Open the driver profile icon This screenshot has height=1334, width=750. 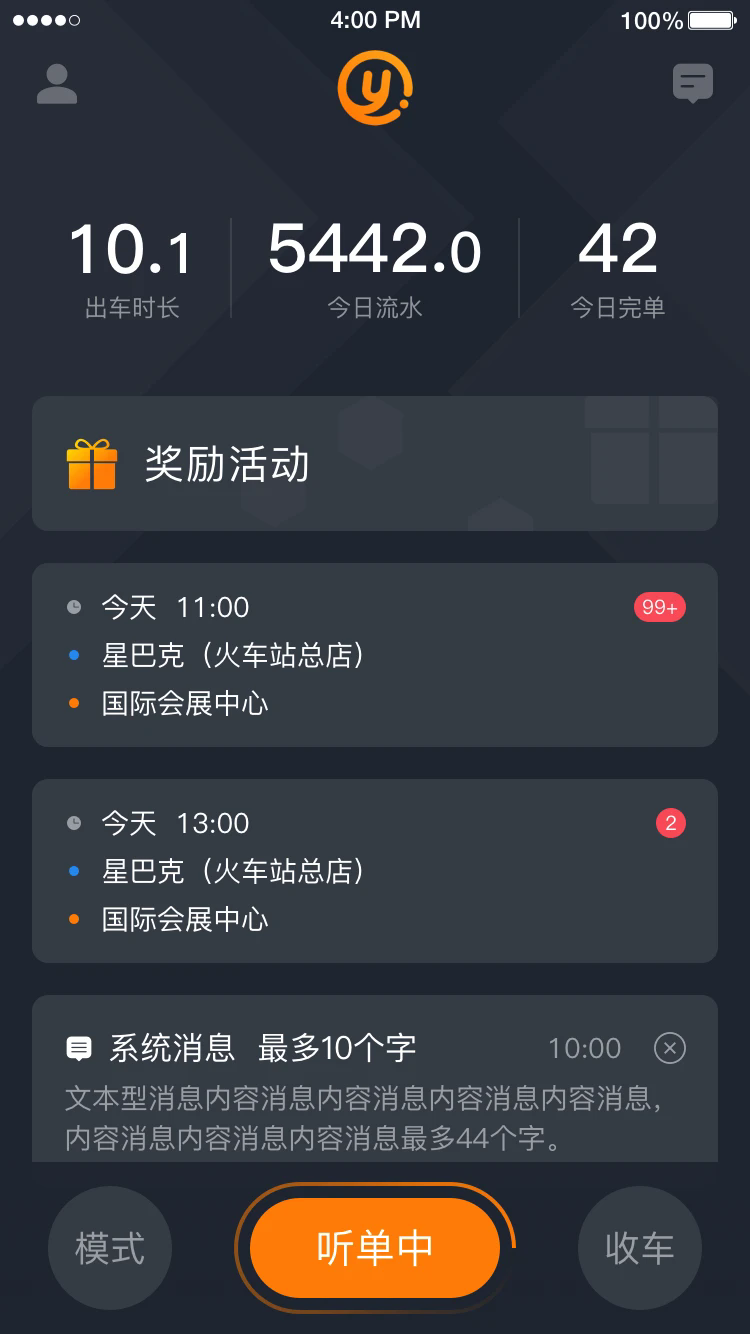pos(58,84)
